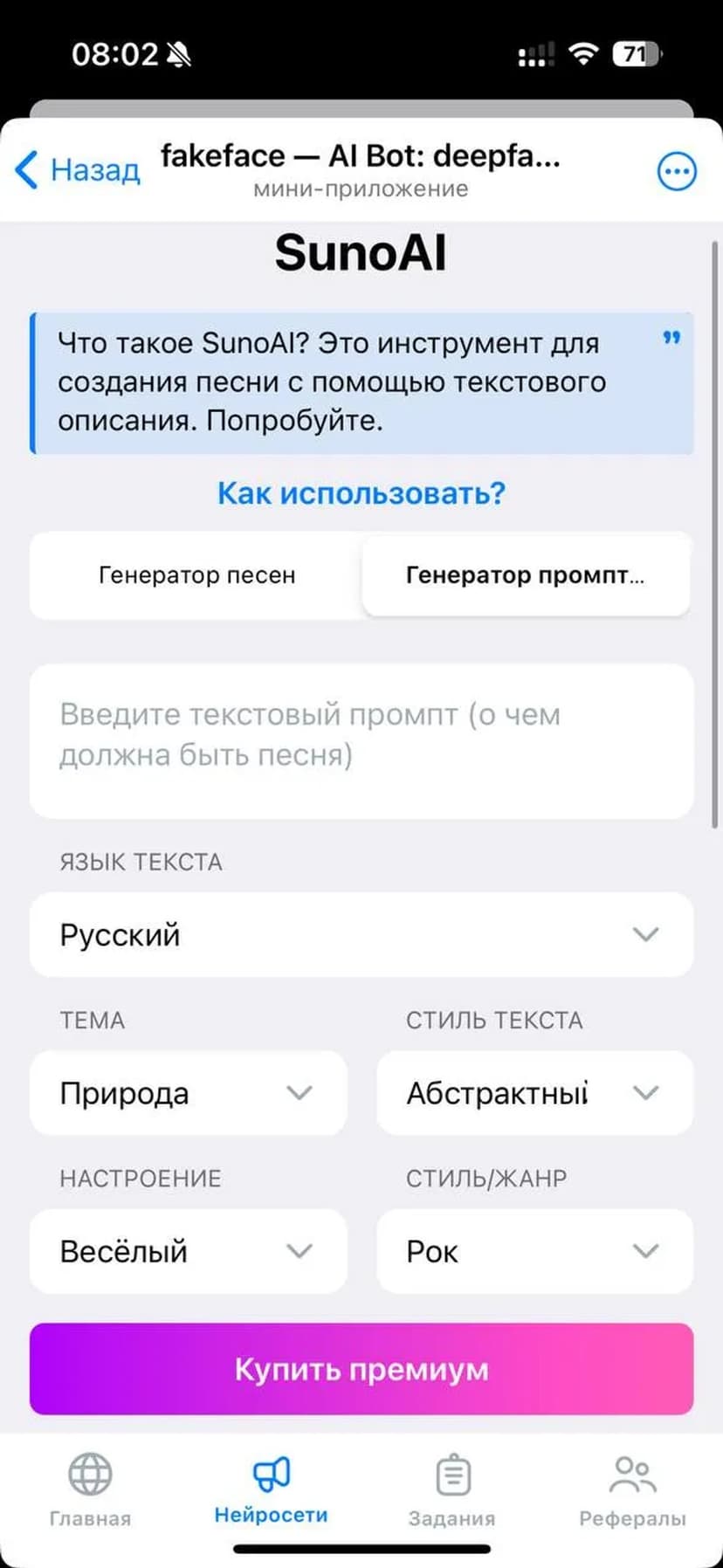This screenshot has height=1568, width=723.
Task: Open the Как использовать? link
Action: (361, 493)
